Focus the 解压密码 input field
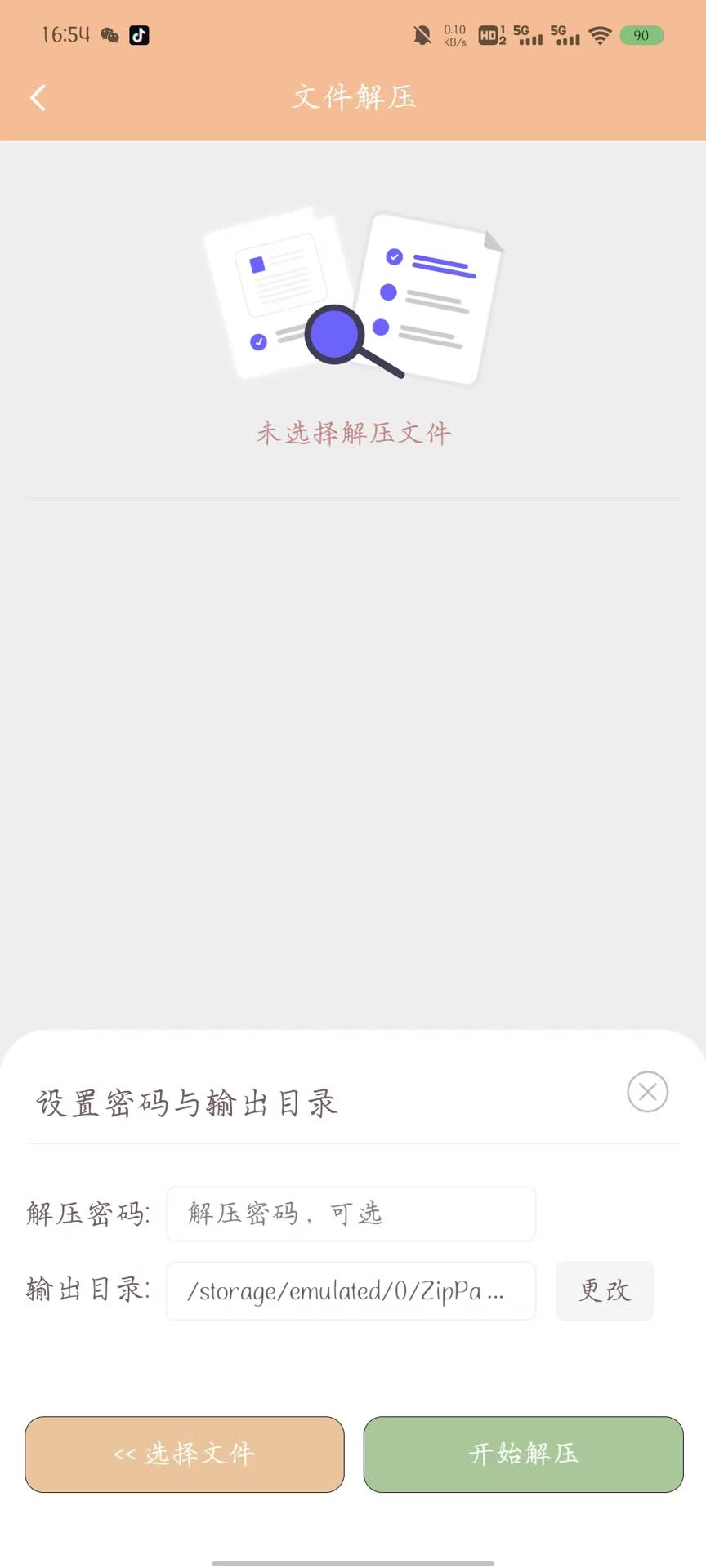The height and width of the screenshot is (1568, 706). point(351,1214)
